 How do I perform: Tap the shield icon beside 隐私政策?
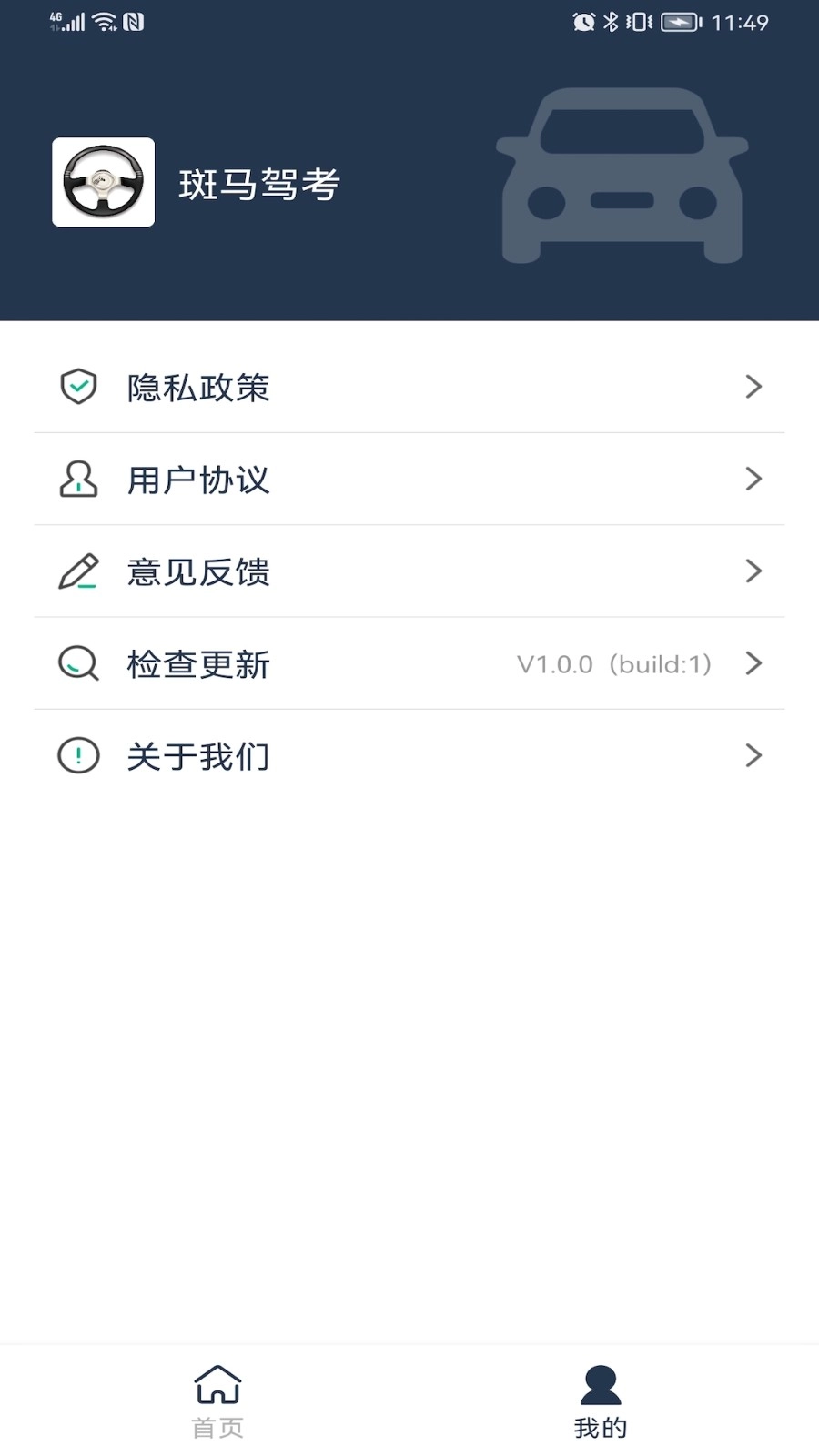pos(78,387)
